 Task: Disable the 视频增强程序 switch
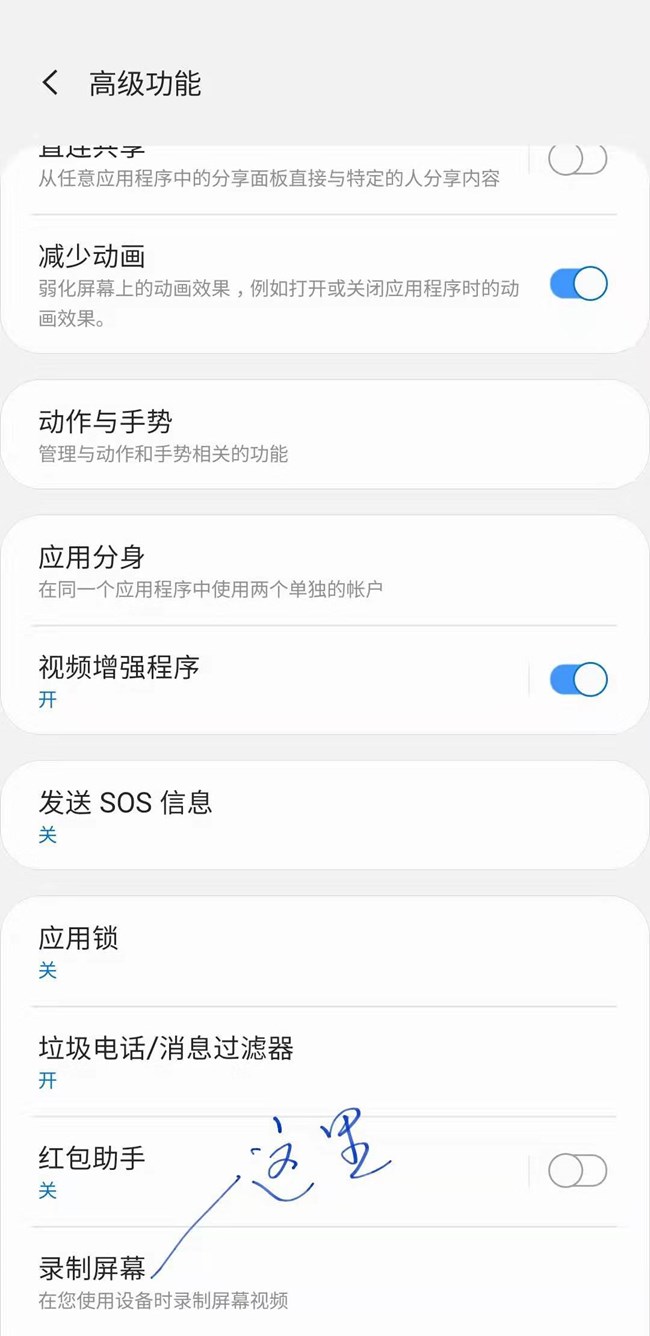578,680
